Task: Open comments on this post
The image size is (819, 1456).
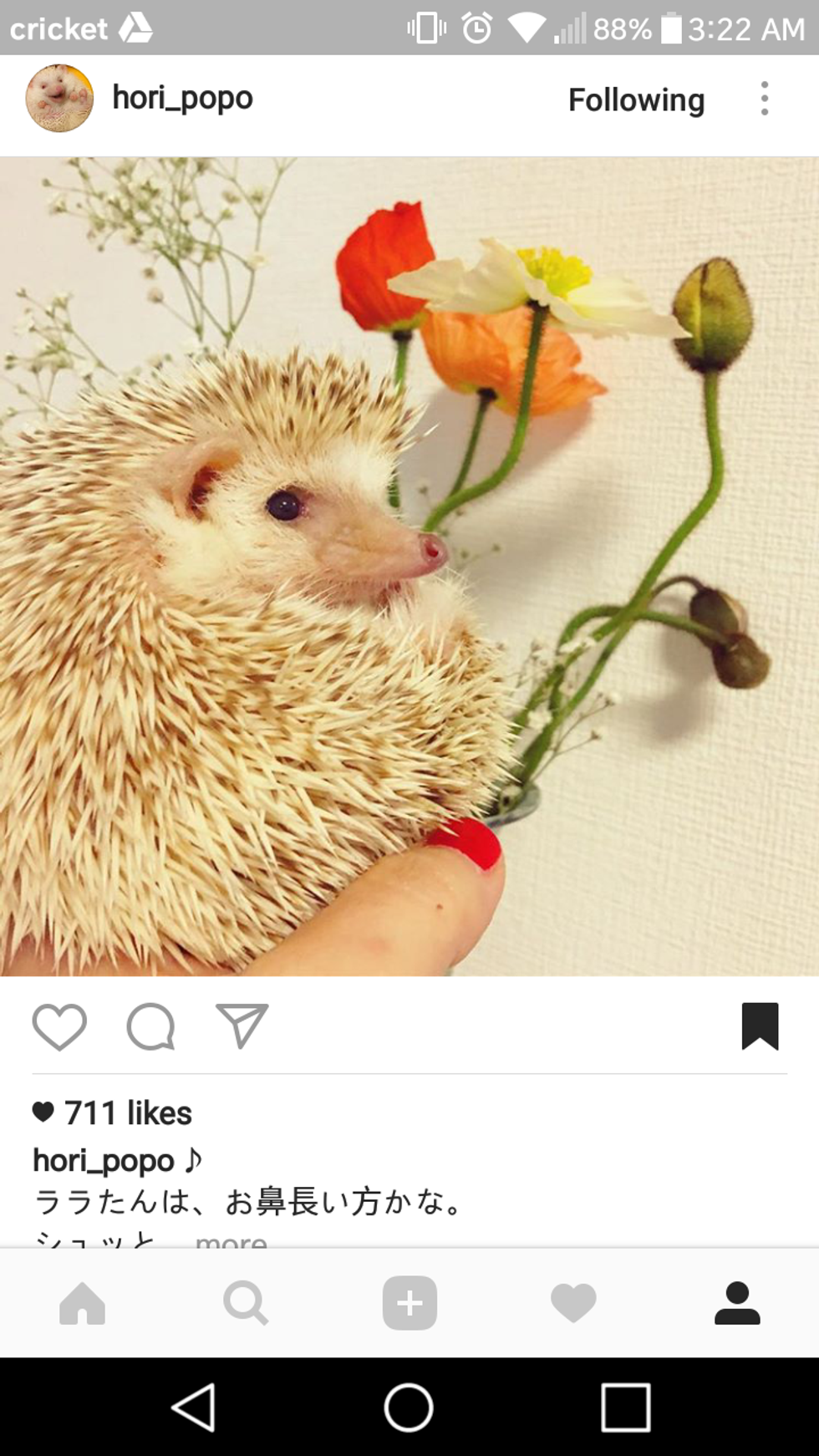Action: [x=150, y=1026]
